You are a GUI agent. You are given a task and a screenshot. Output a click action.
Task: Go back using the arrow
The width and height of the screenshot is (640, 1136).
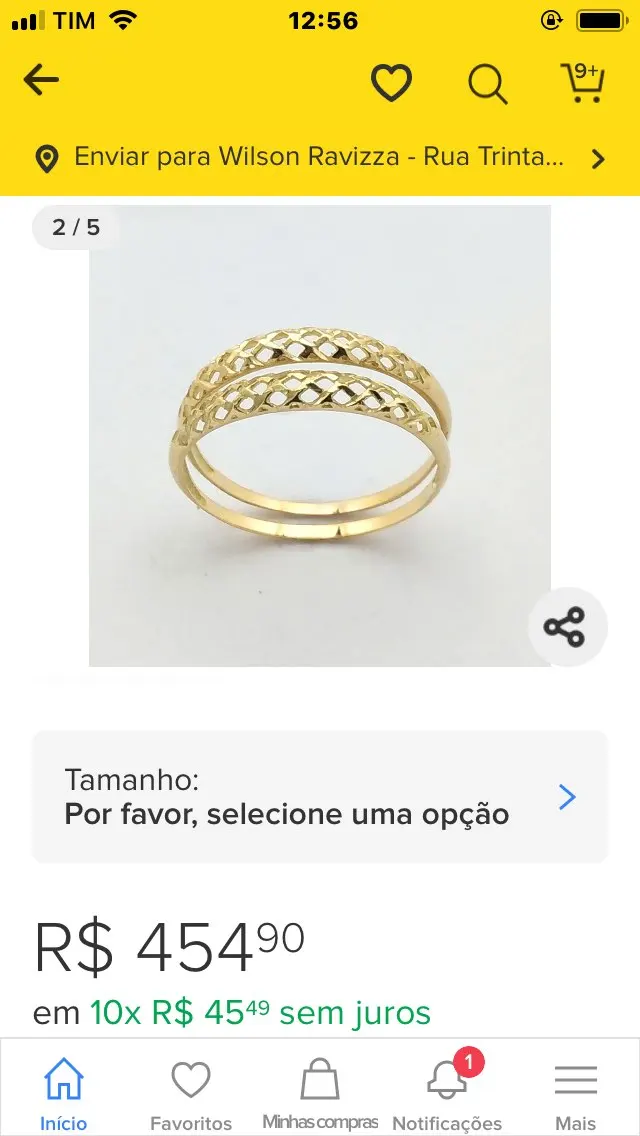coord(41,80)
